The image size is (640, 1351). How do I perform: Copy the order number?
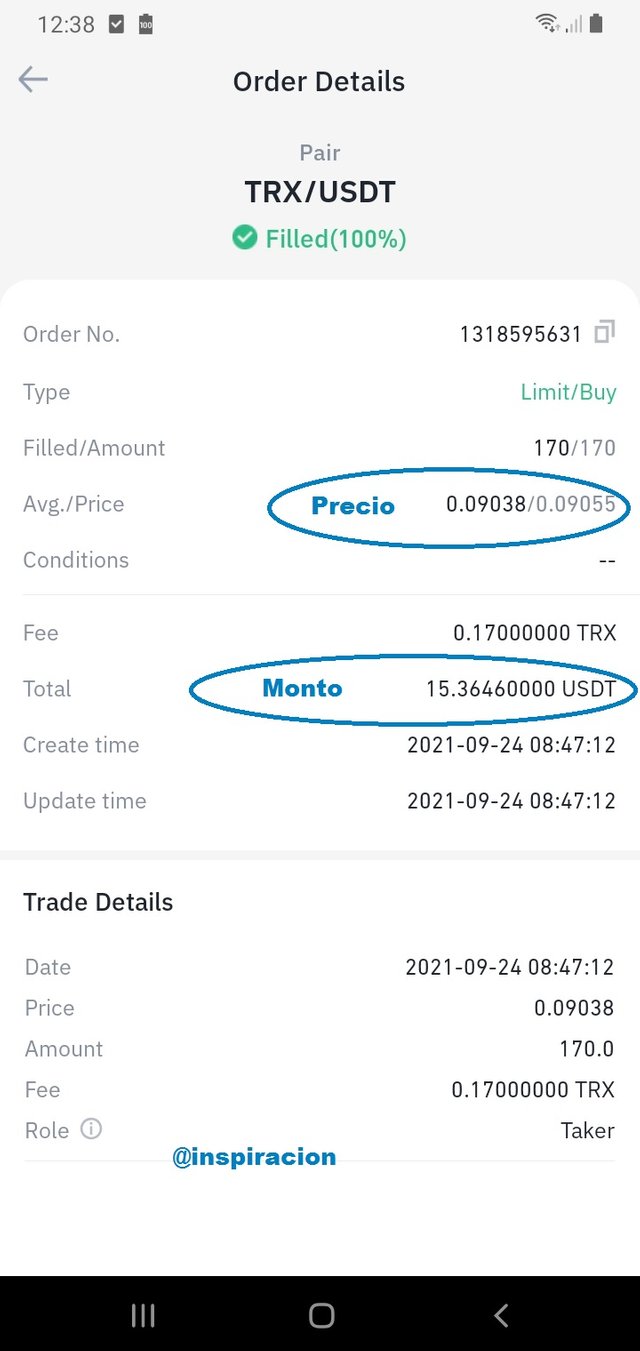pos(604,333)
